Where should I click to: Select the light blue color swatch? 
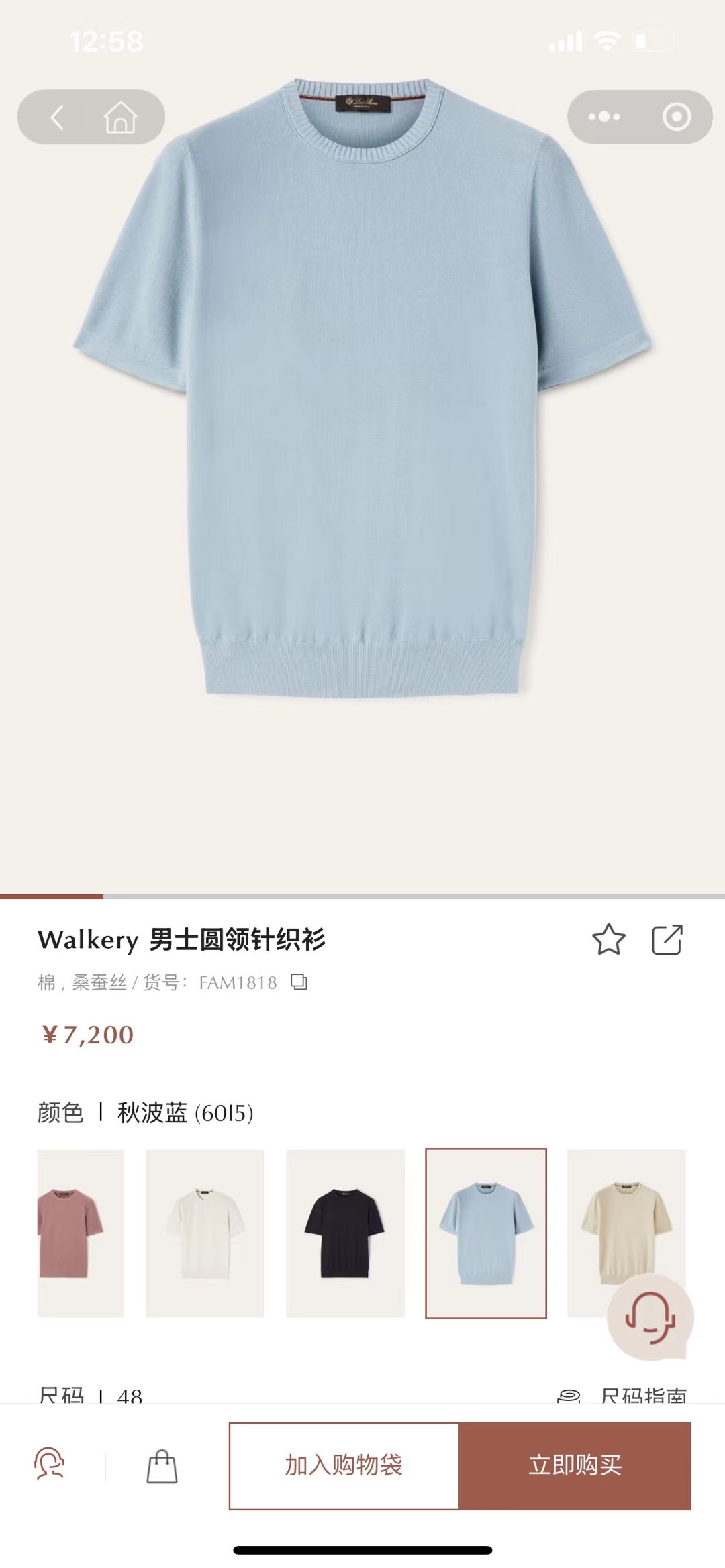[x=486, y=1233]
